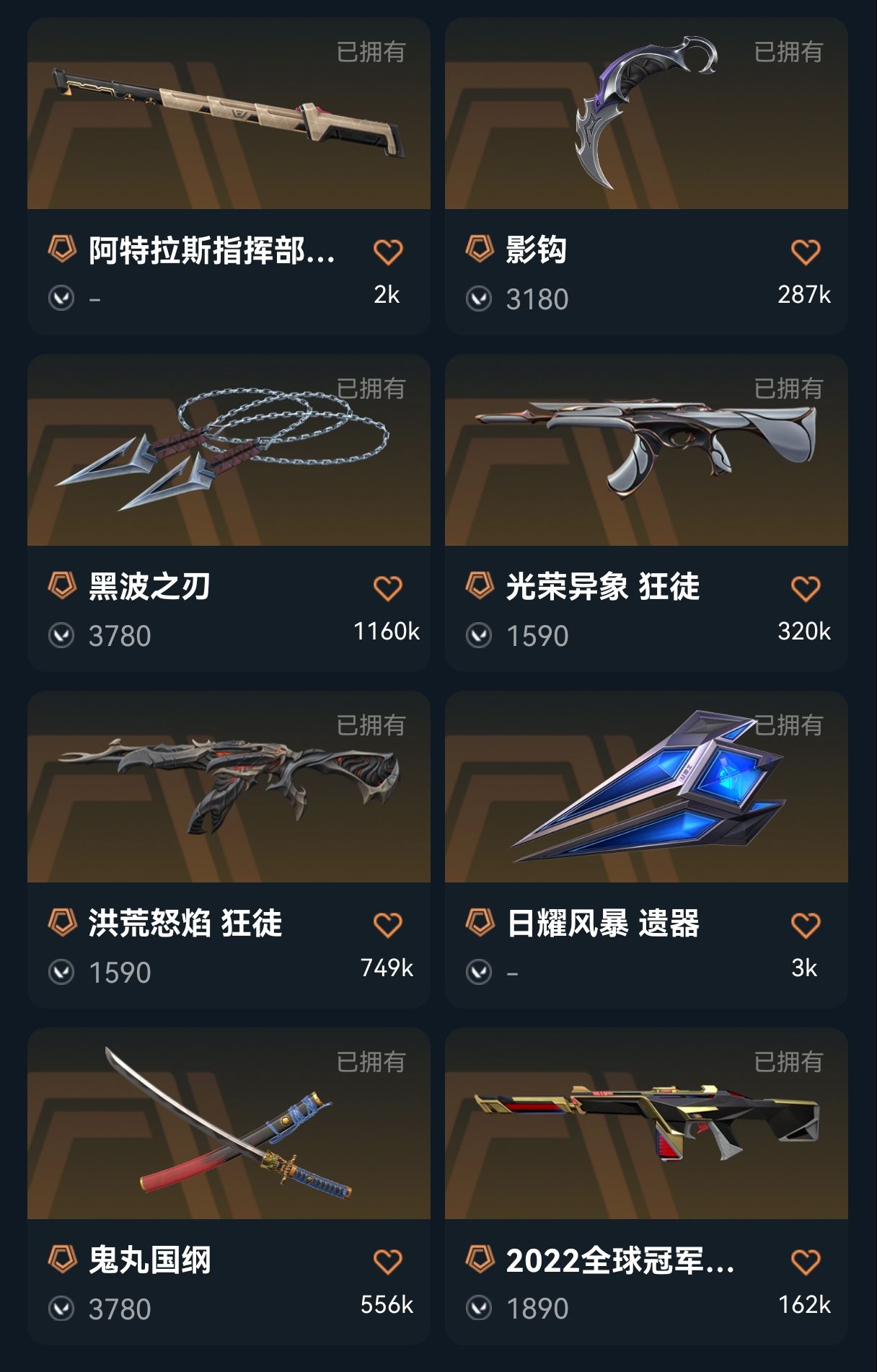The height and width of the screenshot is (1372, 877).
Task: Tap the heart icon for 黑波之刃
Action: pyautogui.click(x=387, y=589)
